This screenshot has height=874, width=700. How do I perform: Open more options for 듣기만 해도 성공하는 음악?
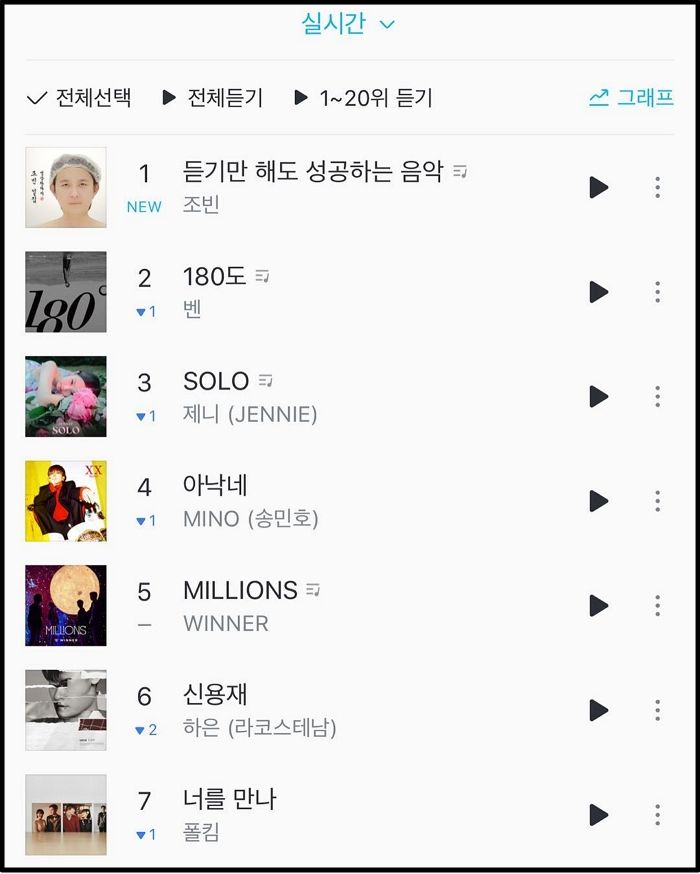(x=657, y=187)
